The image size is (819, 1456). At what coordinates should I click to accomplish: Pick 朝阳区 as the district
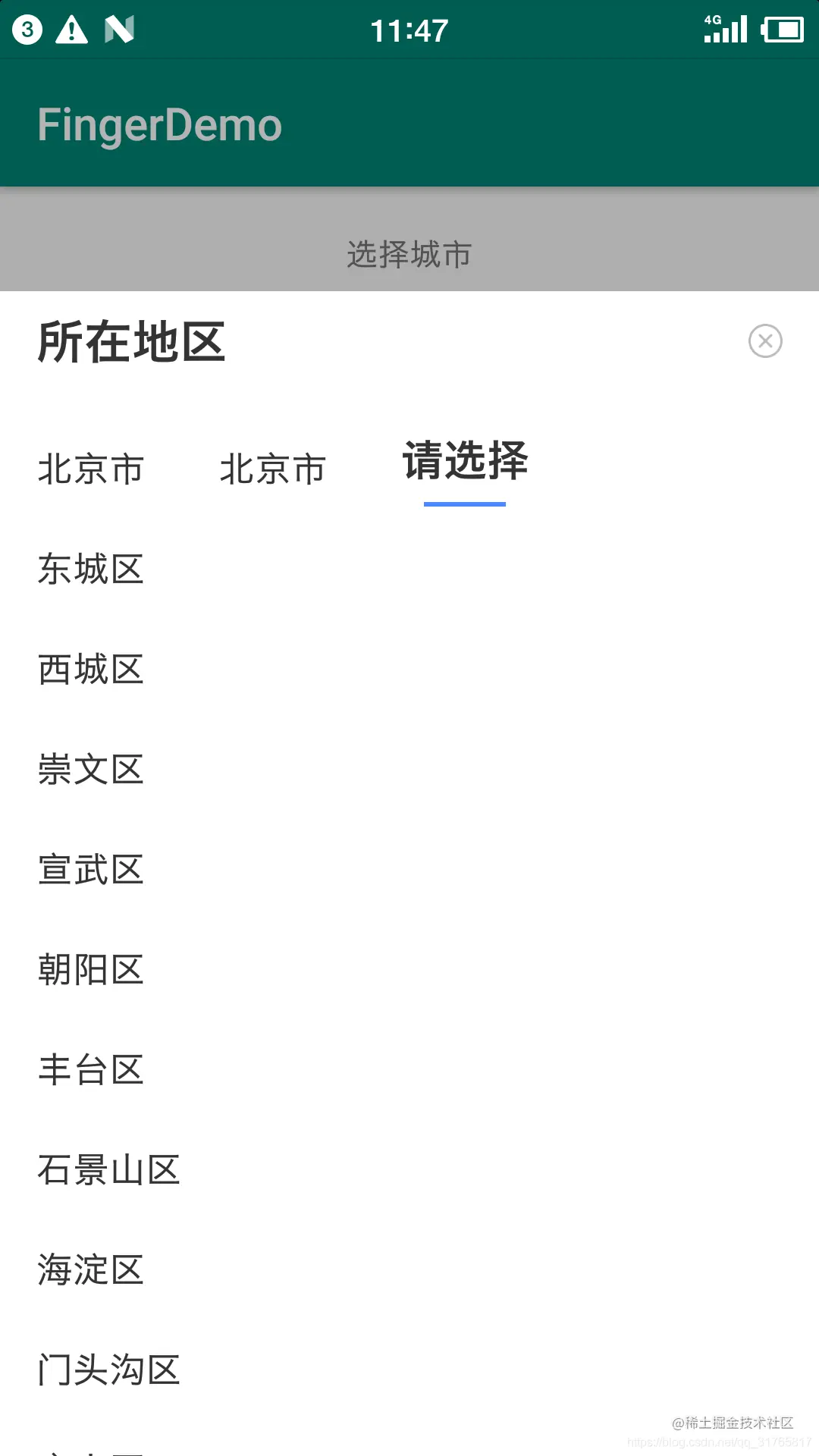(x=91, y=970)
